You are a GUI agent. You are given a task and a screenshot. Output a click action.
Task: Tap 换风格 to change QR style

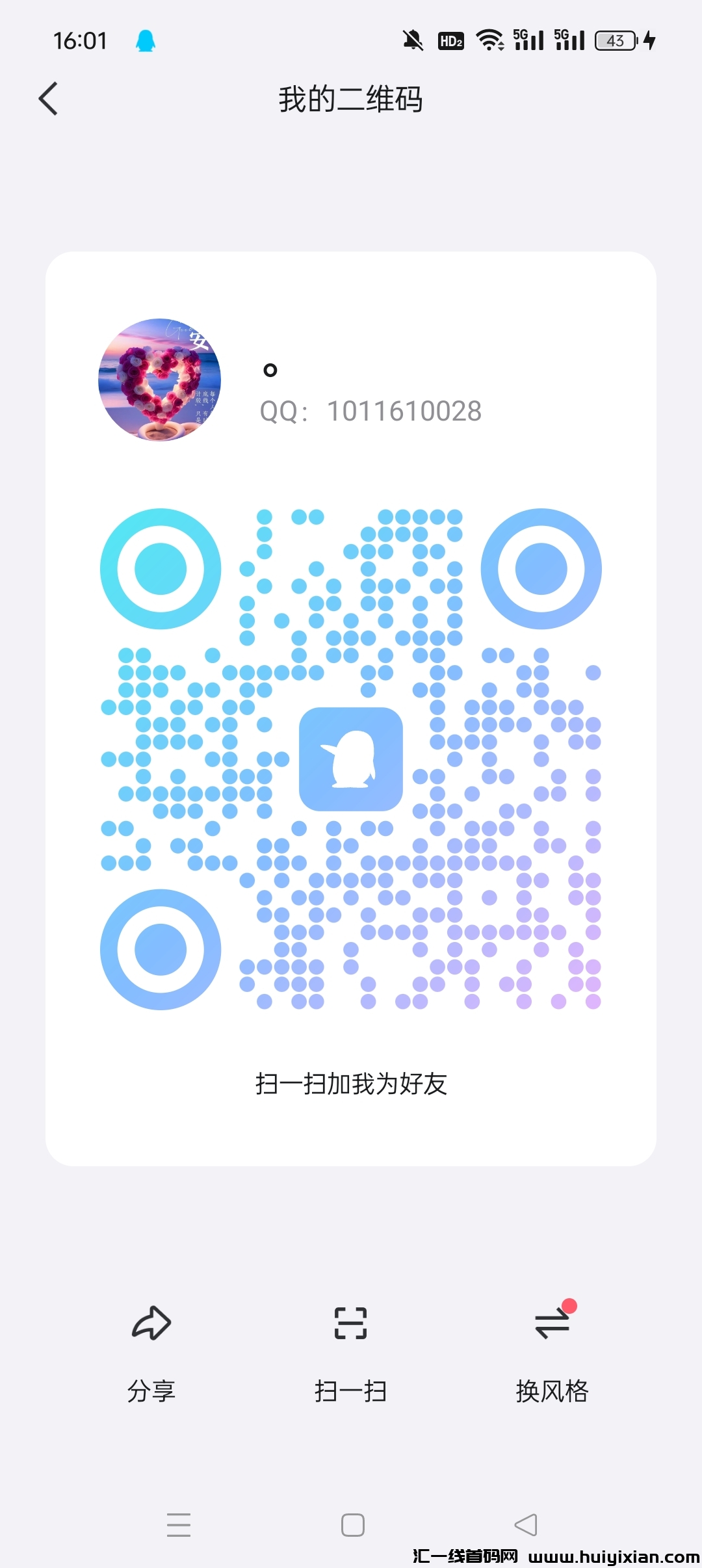point(550,1326)
